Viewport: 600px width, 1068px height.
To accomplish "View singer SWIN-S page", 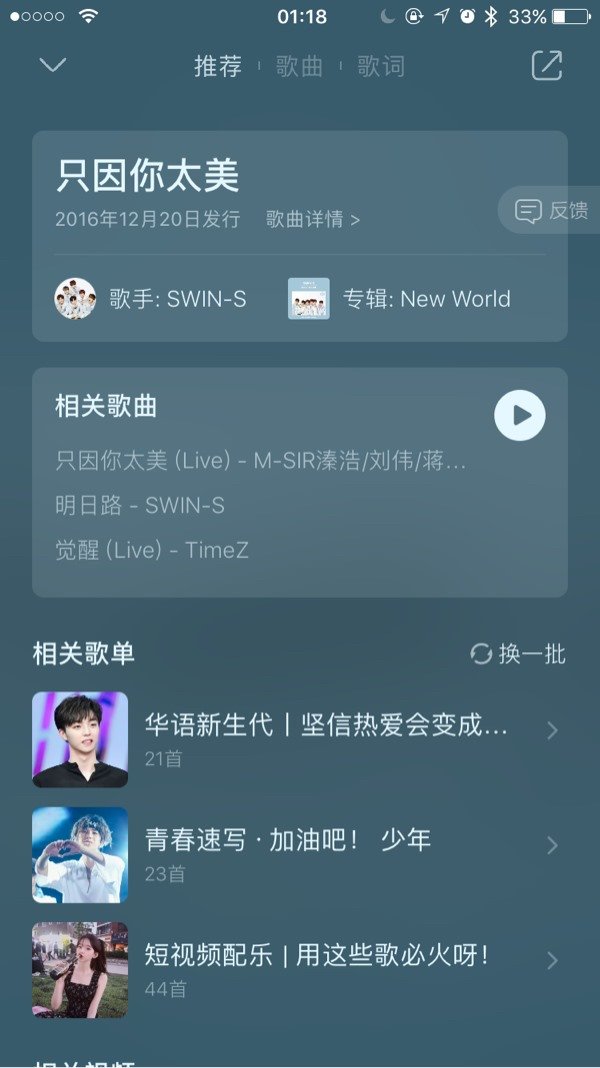I will click(150, 299).
